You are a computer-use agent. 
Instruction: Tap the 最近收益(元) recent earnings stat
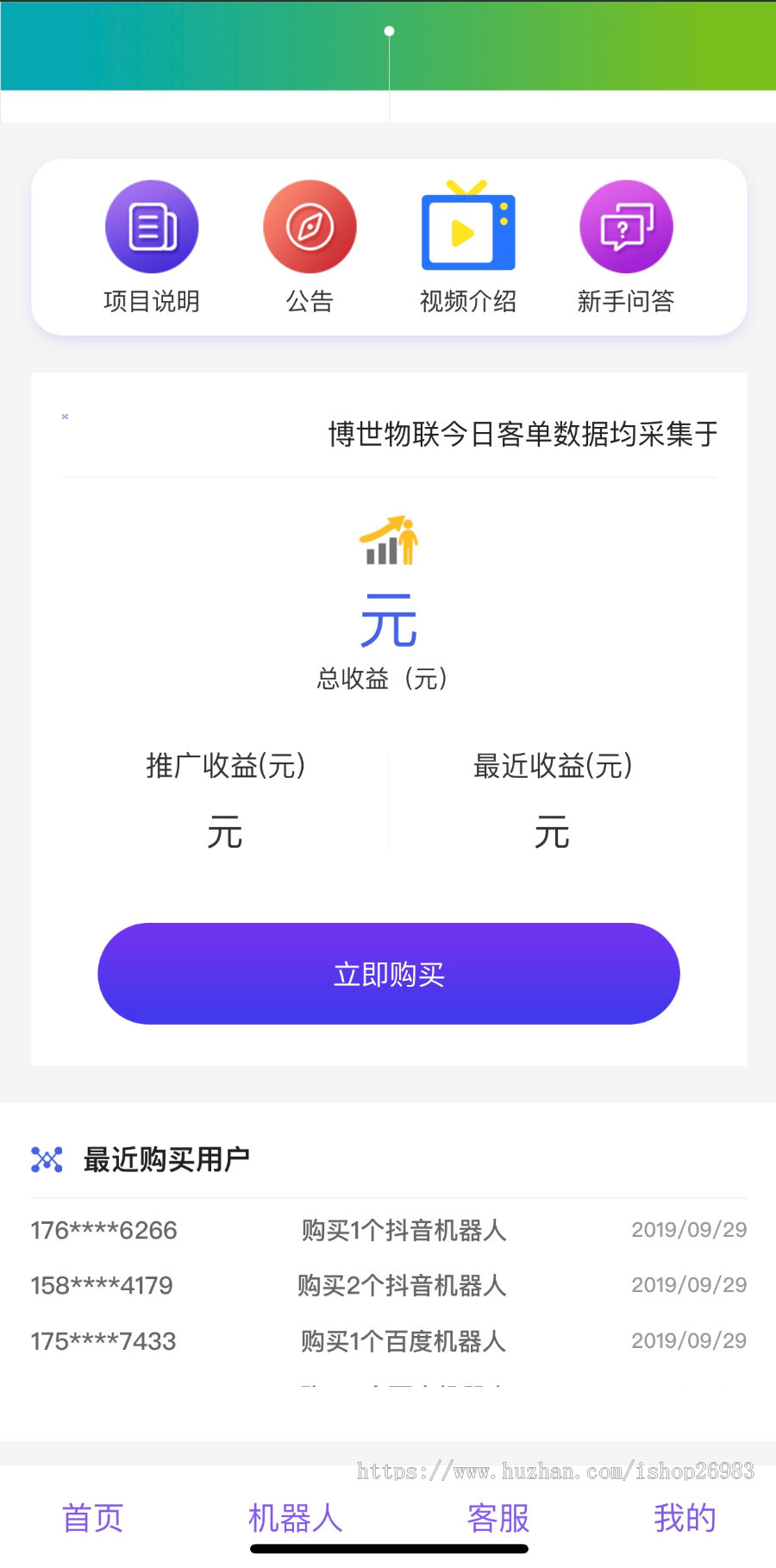[551, 765]
